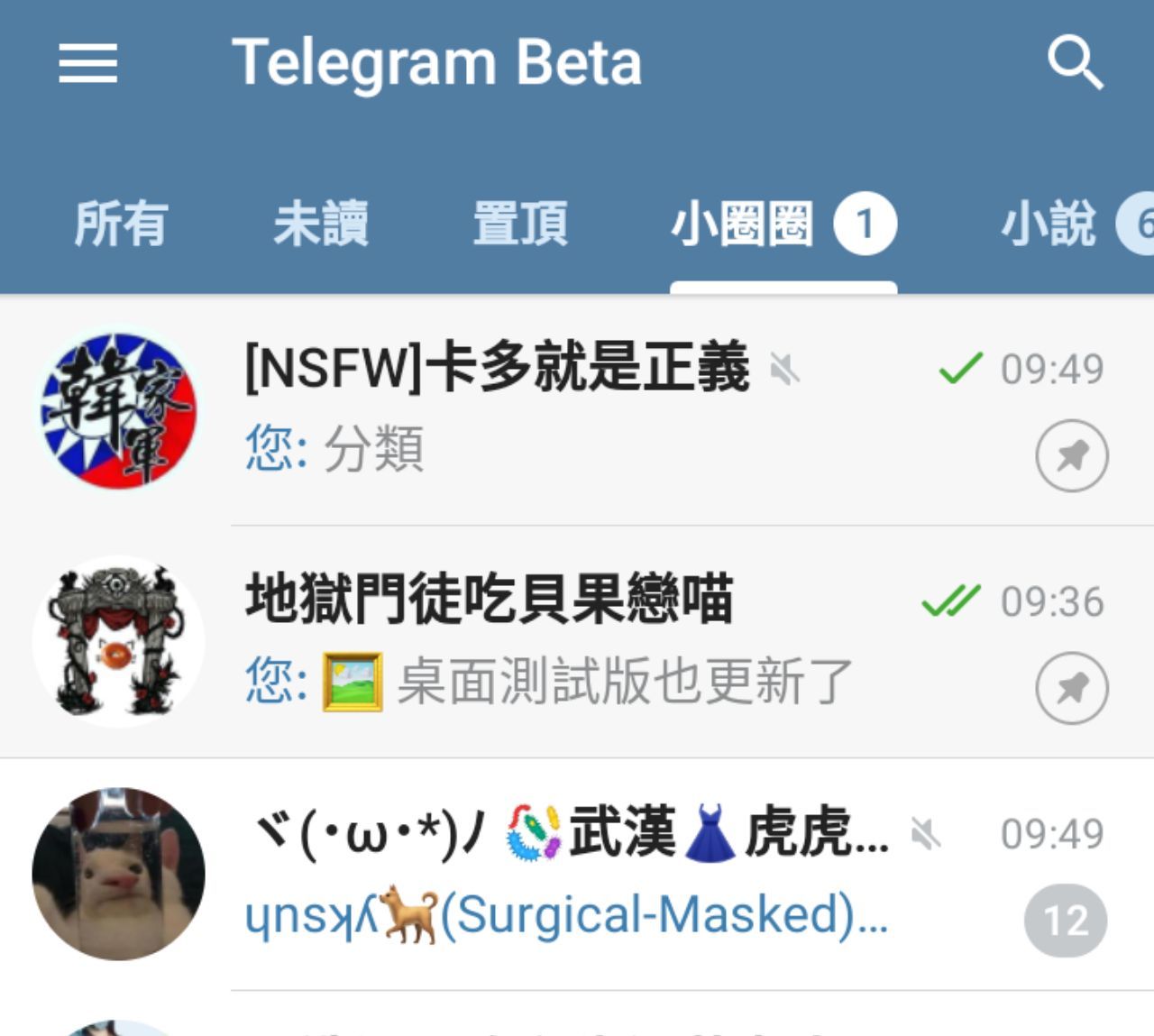Viewport: 1154px width, 1036px height.
Task: Open the 武漢虎虎 group chat
Action: 577,873
